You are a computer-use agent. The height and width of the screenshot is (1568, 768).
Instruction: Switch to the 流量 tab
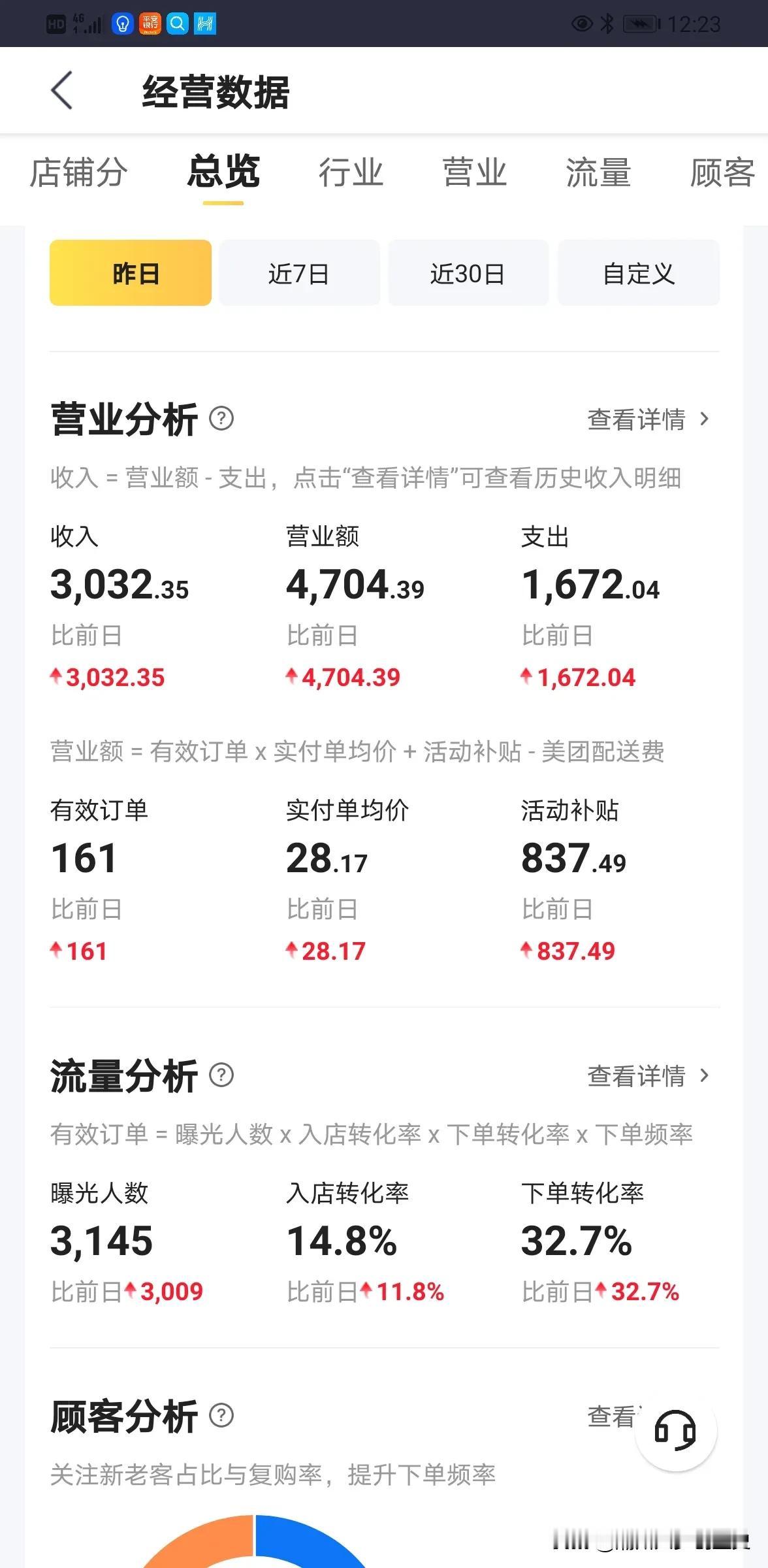click(x=597, y=171)
